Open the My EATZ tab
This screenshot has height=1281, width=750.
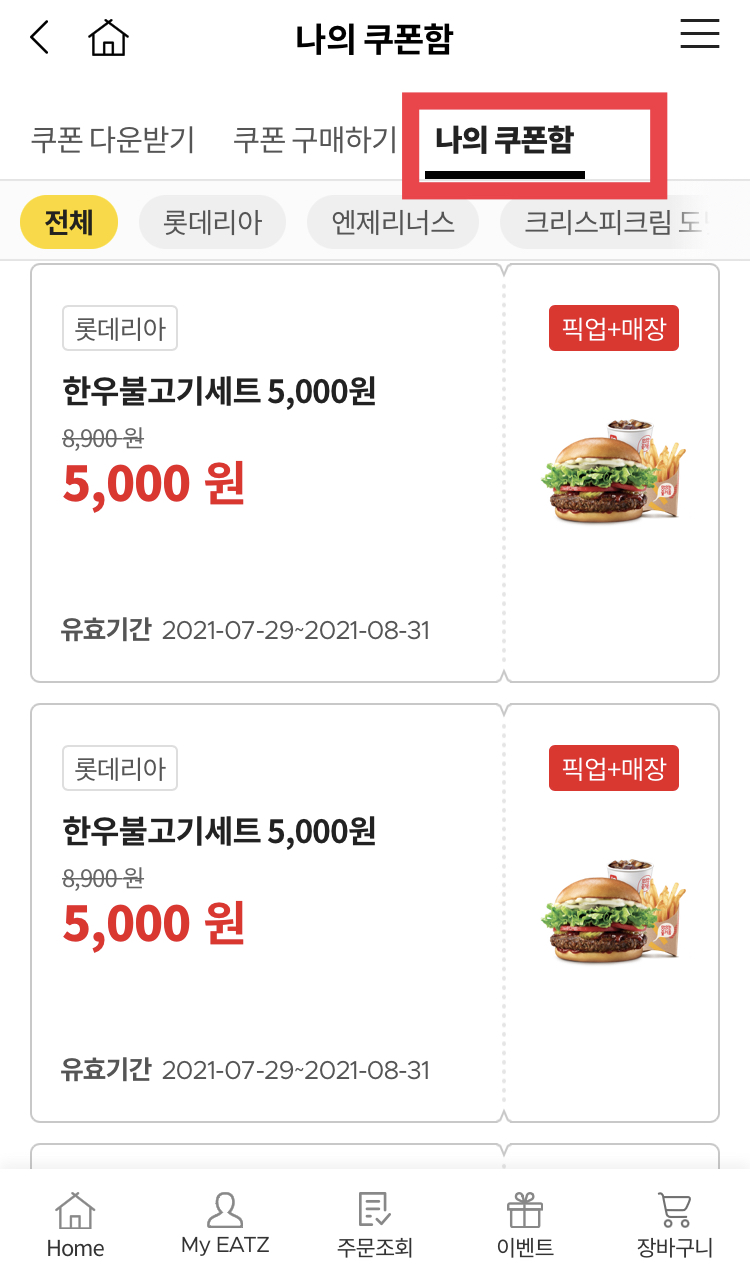coord(225,1224)
